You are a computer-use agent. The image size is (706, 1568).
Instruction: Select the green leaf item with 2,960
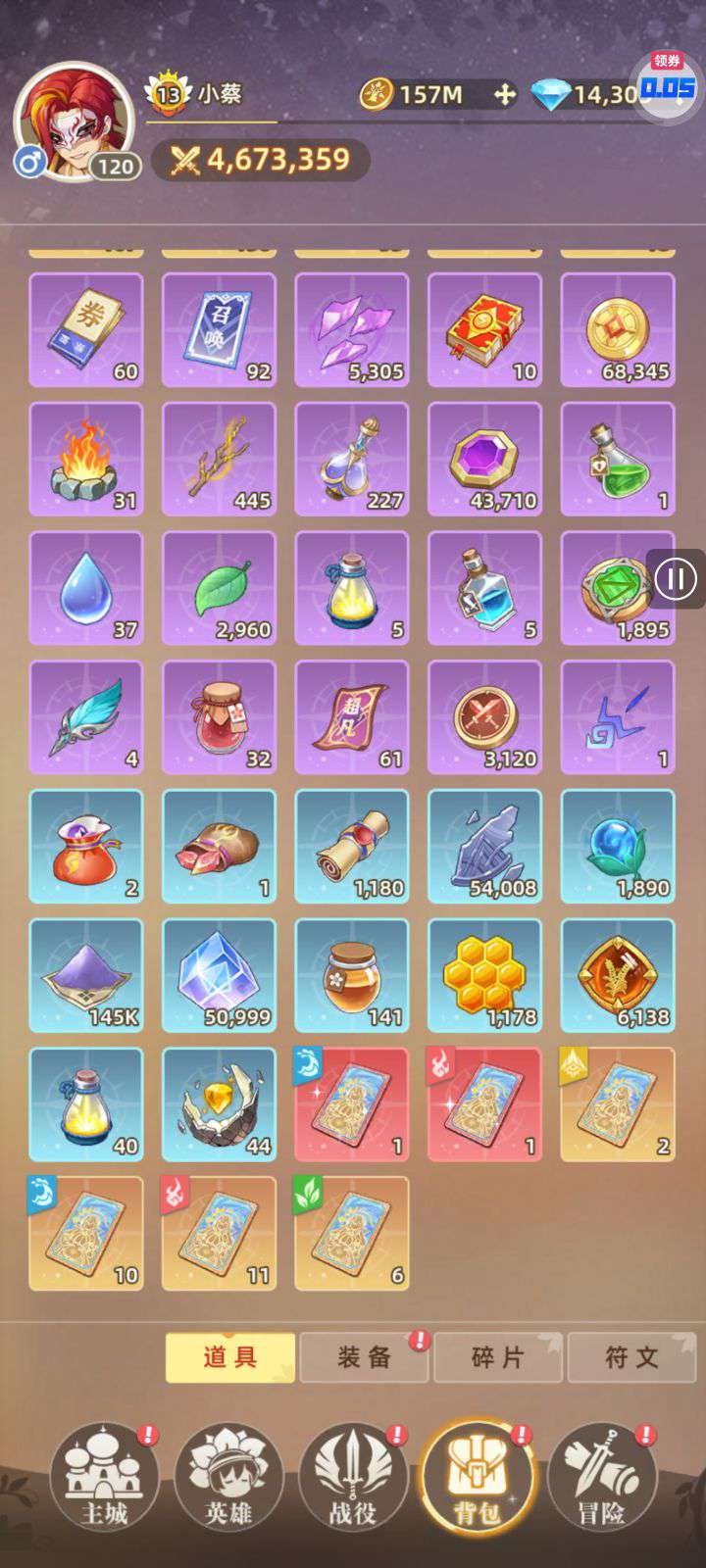[219, 589]
